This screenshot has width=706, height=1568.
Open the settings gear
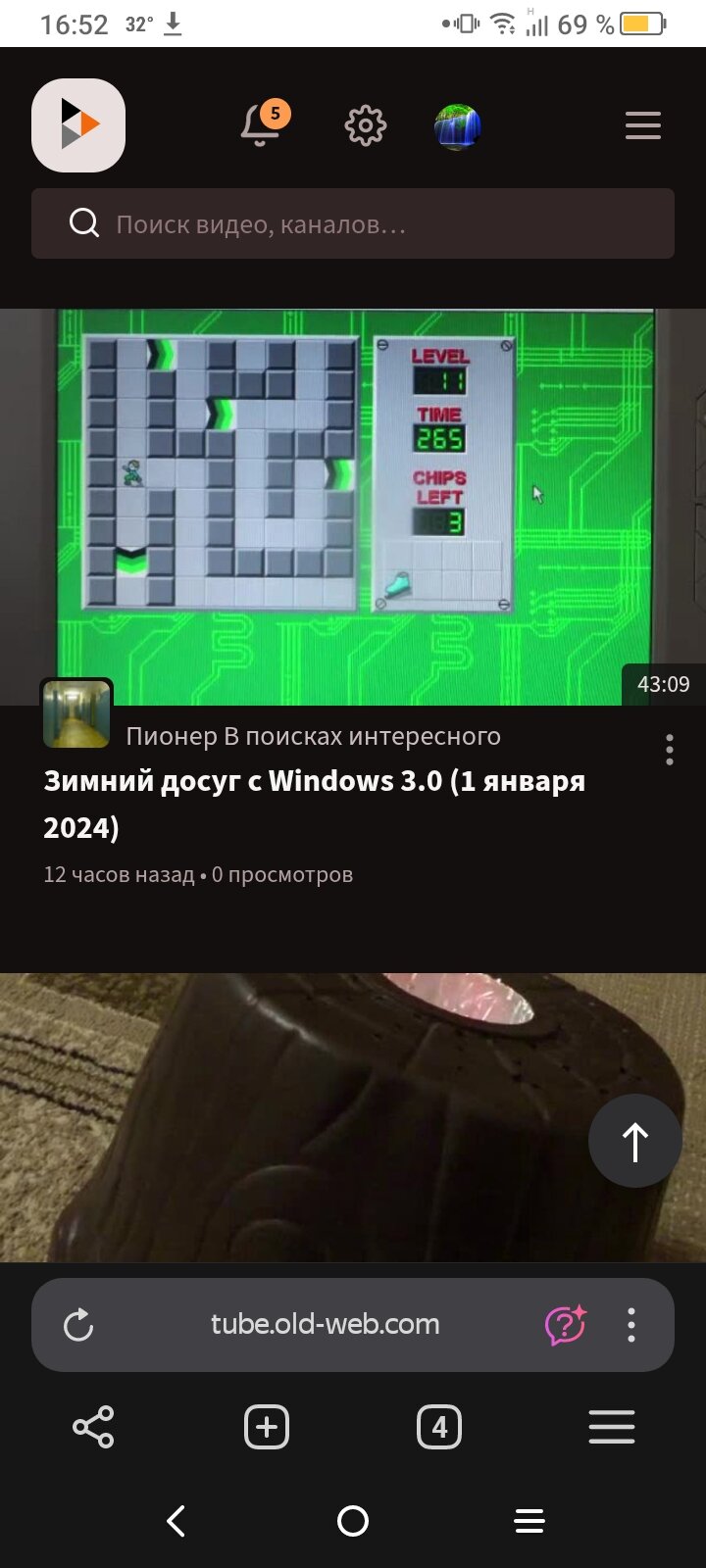(x=365, y=125)
